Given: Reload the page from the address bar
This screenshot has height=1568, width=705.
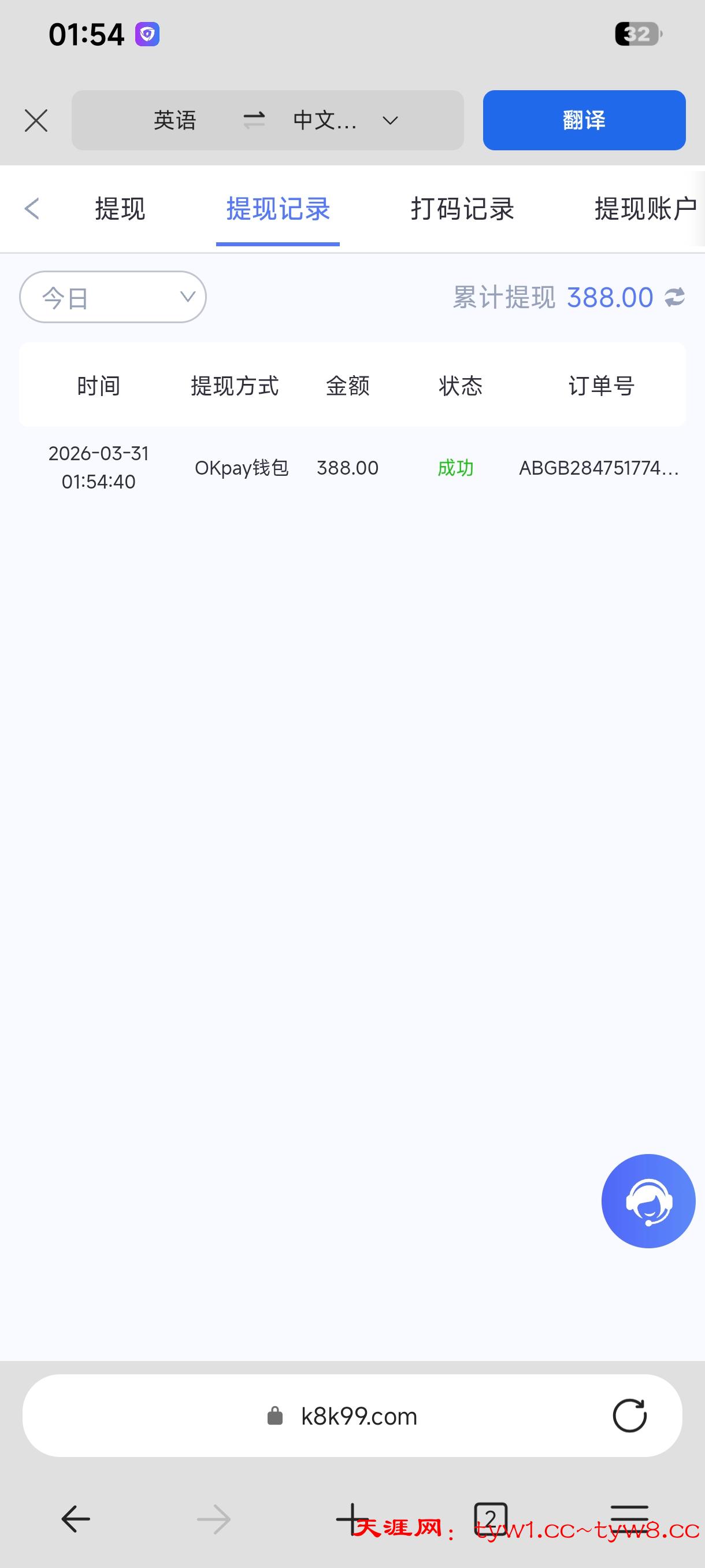Looking at the screenshot, I should (x=629, y=1416).
